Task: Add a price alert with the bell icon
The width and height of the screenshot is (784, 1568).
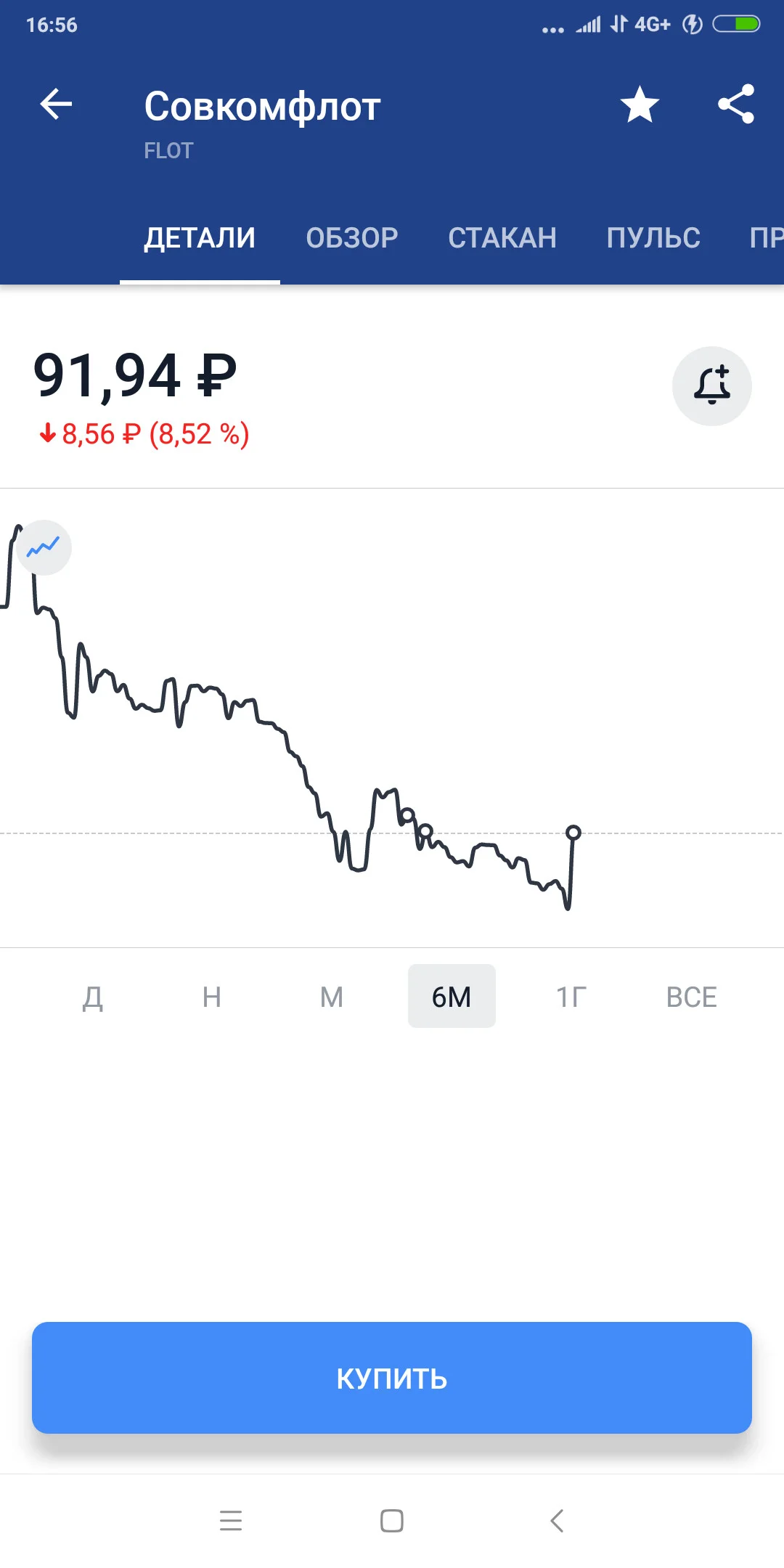Action: pyautogui.click(x=711, y=385)
